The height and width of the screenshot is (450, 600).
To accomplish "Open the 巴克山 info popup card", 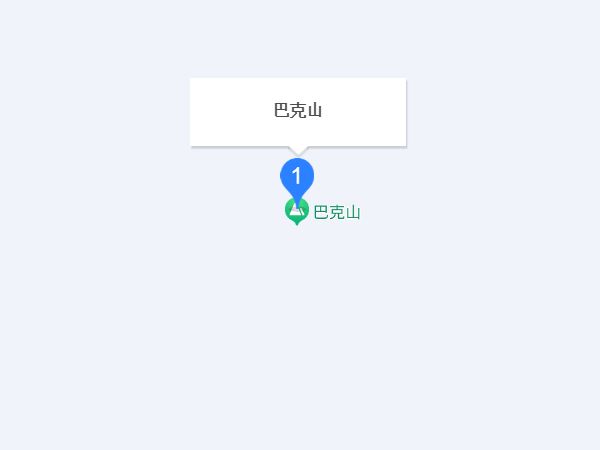I will click(298, 111).
